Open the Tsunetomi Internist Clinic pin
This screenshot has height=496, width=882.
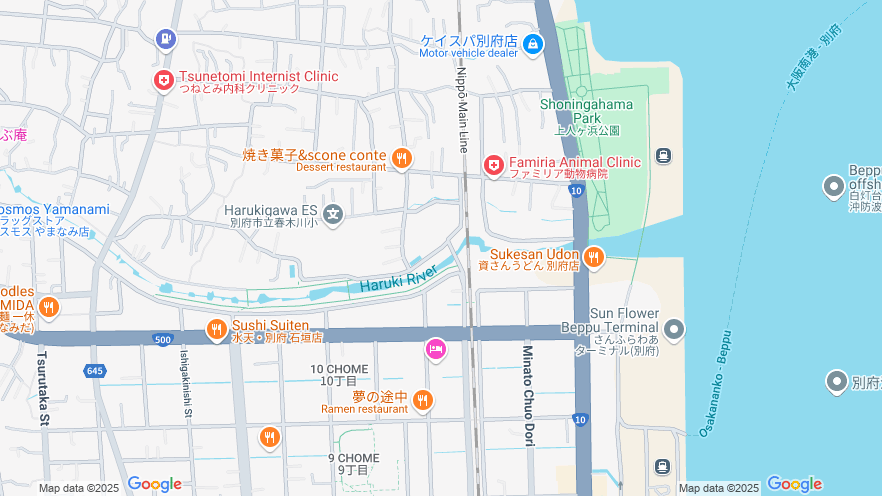(163, 79)
